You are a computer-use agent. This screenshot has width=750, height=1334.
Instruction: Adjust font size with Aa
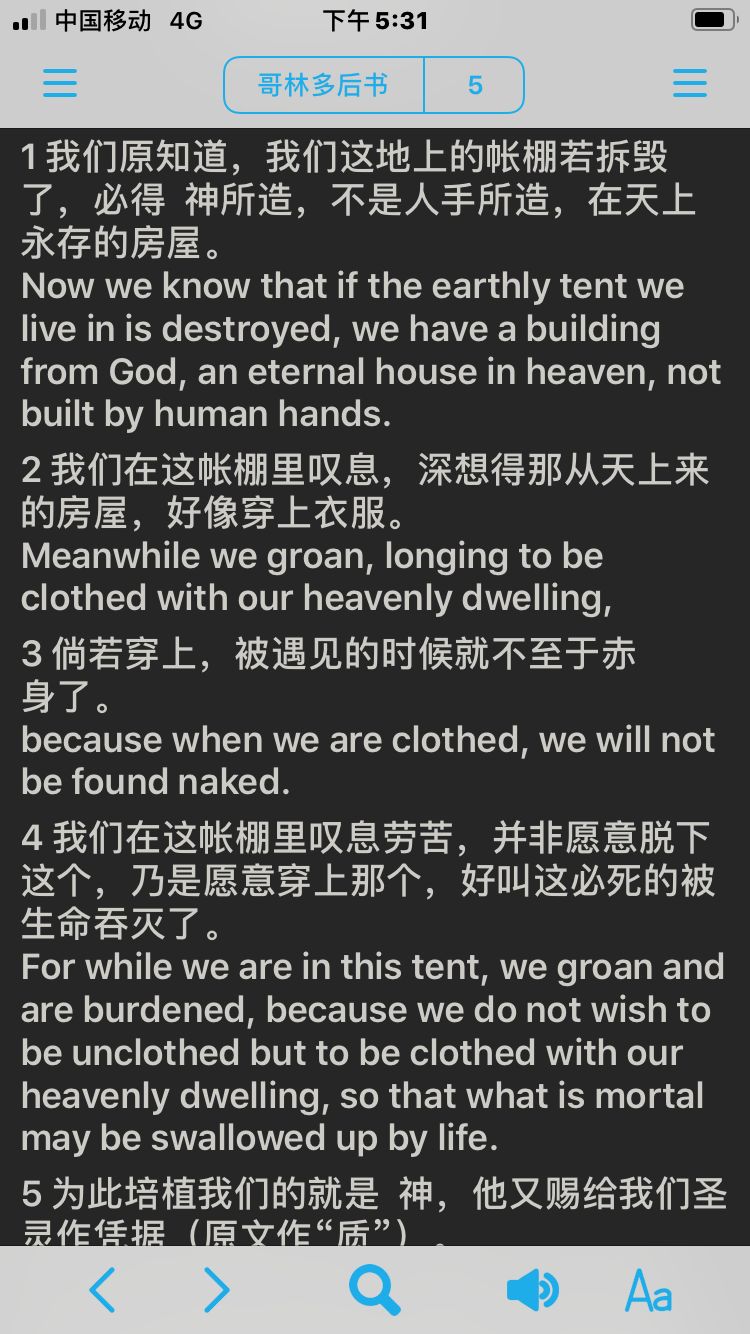[649, 1291]
